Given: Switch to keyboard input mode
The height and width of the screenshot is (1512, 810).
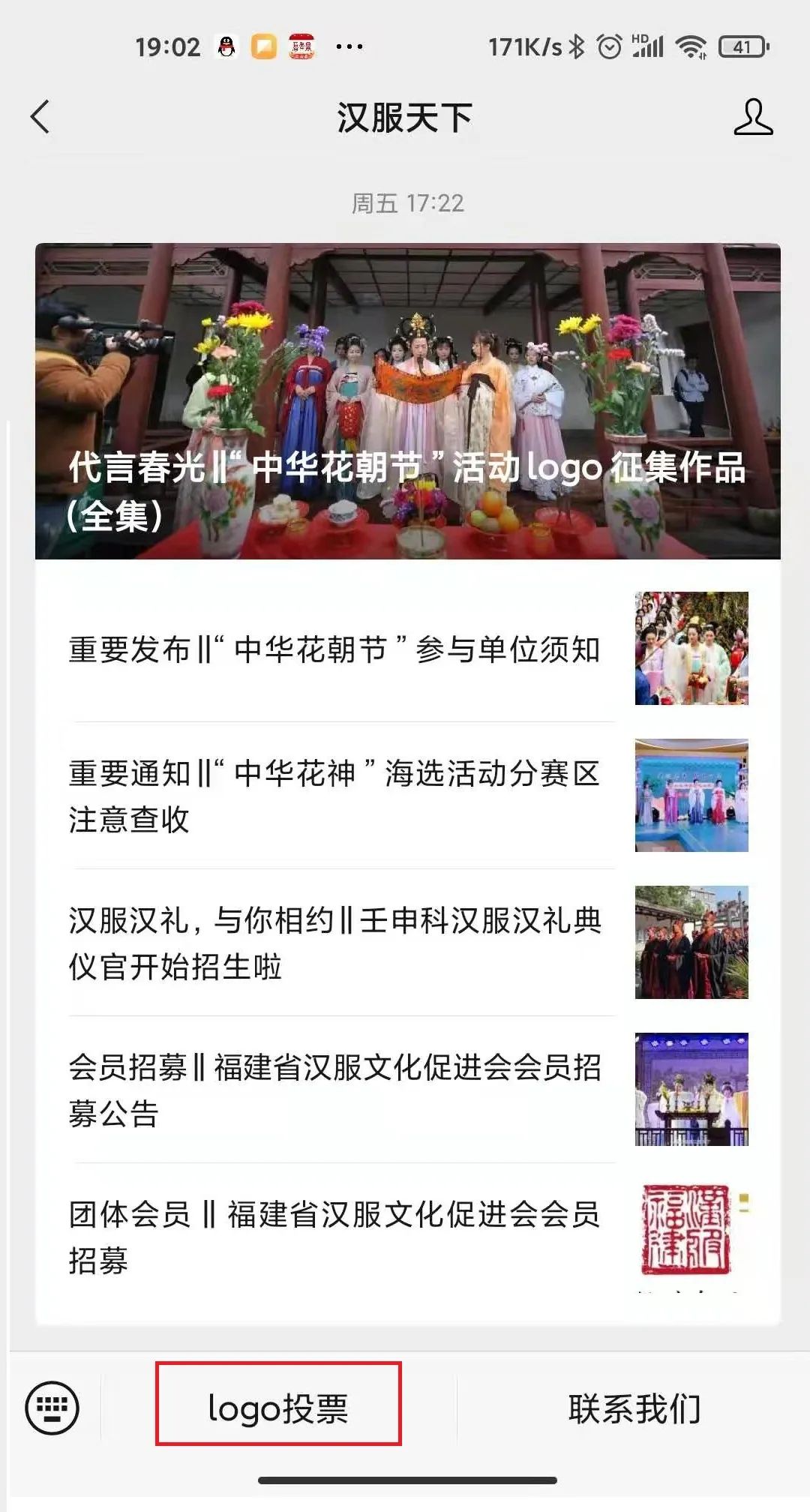Looking at the screenshot, I should coord(52,1407).
